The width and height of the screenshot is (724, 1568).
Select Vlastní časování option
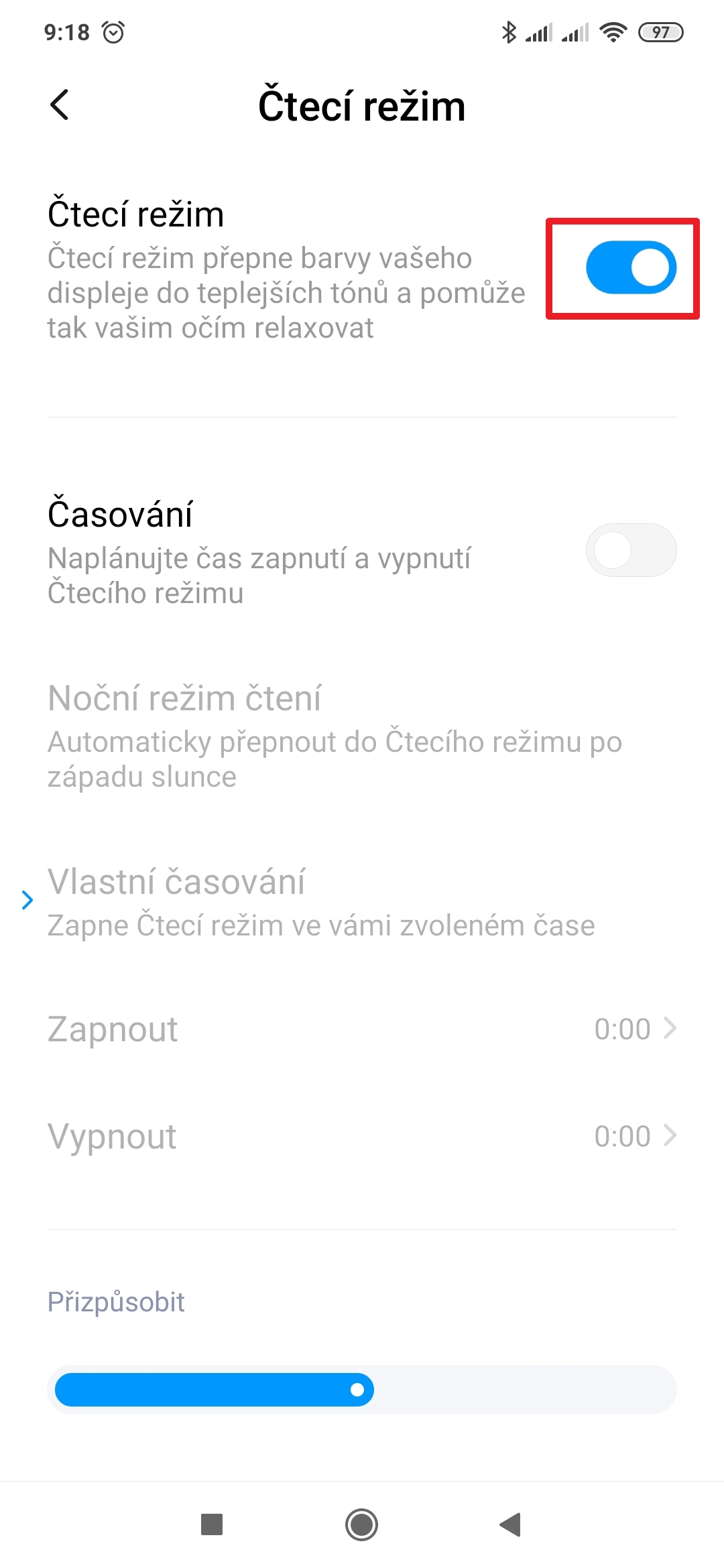pos(322,901)
